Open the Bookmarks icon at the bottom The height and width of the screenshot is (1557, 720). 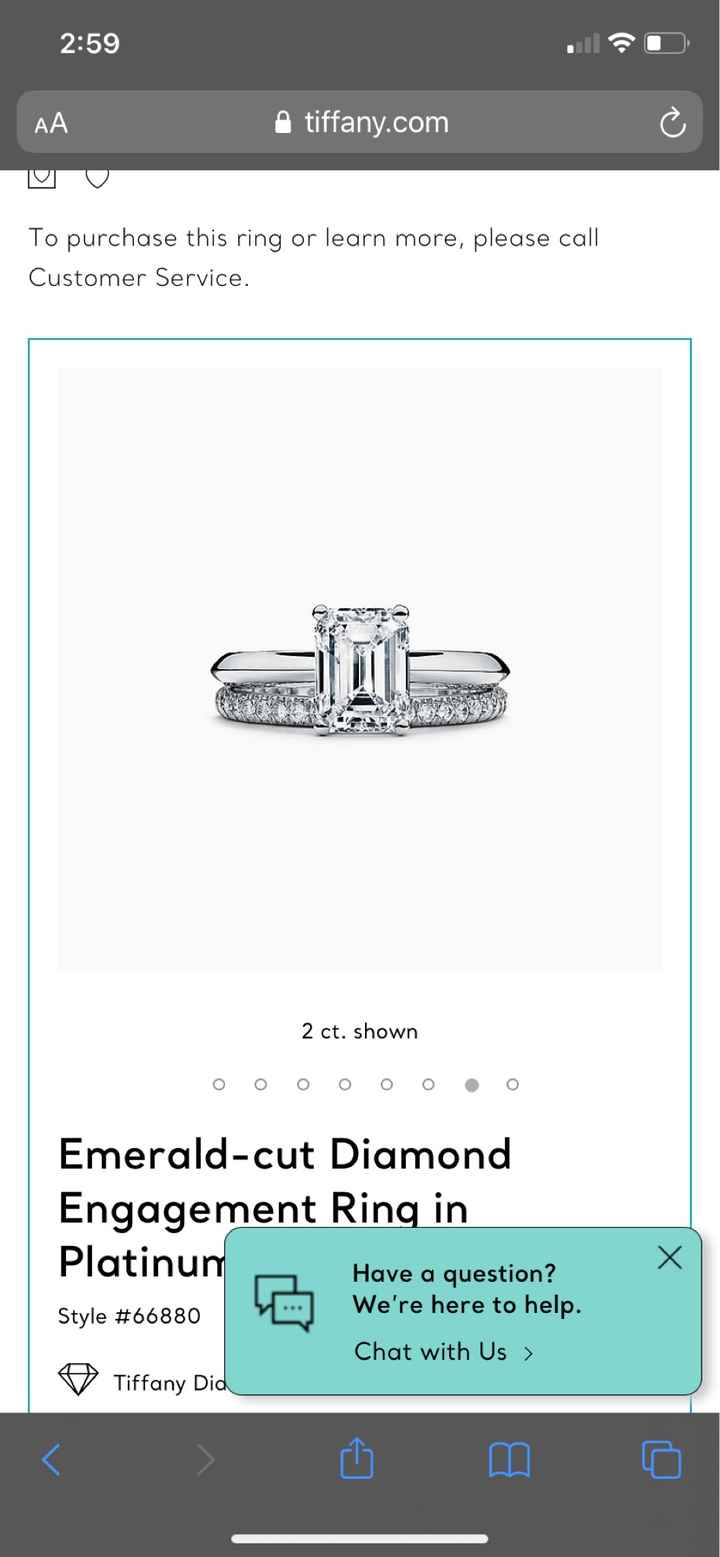pos(509,1459)
